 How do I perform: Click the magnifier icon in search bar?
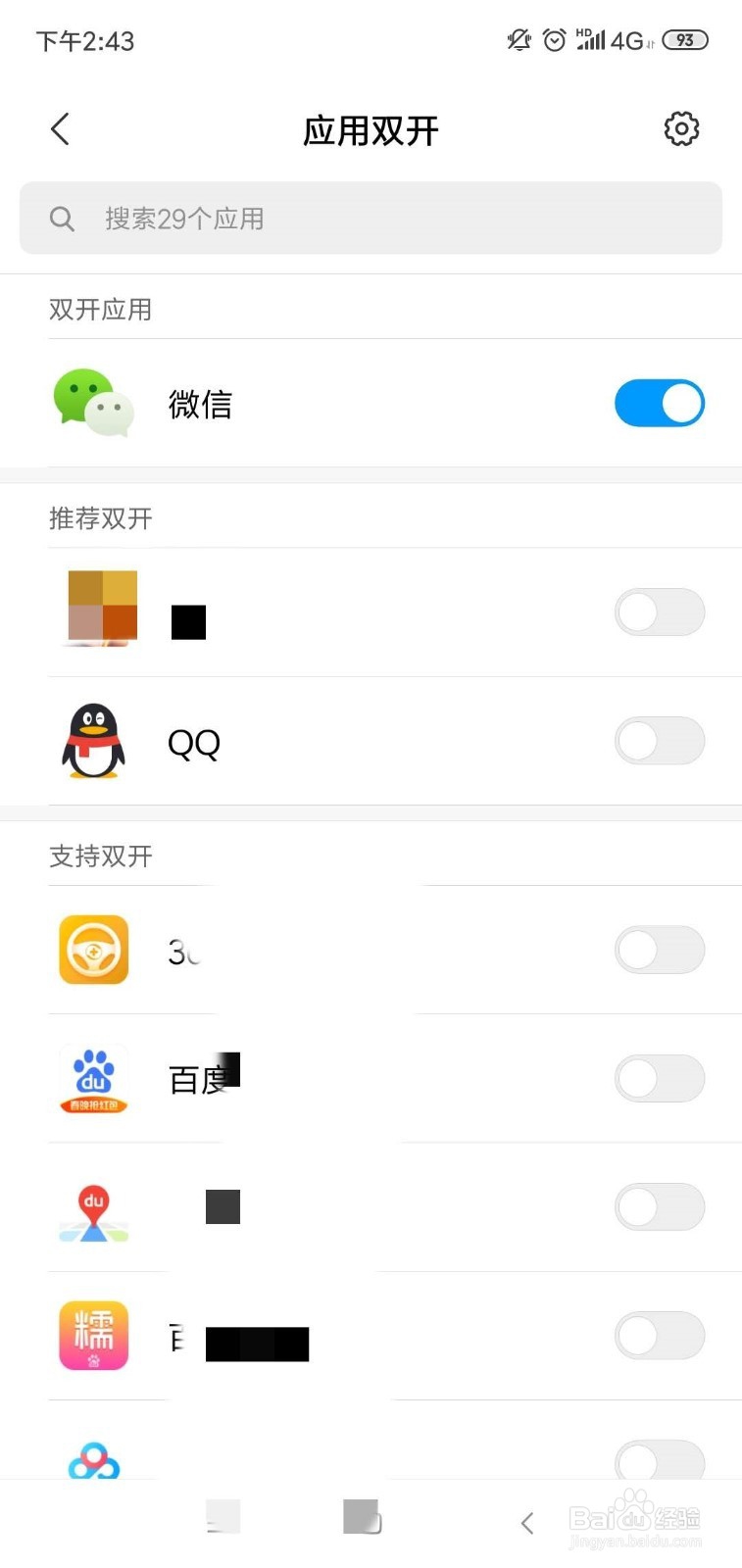(x=63, y=218)
